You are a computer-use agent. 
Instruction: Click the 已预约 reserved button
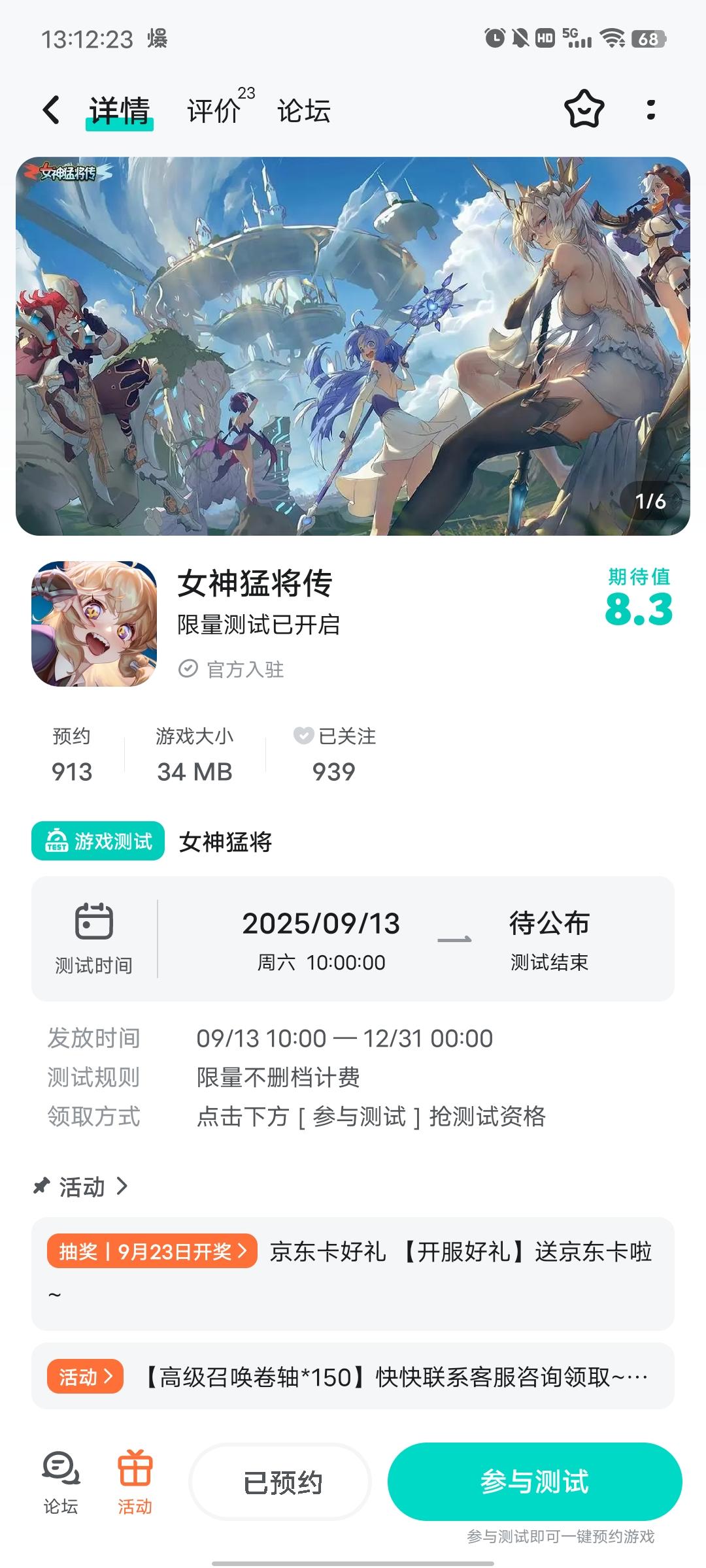tap(280, 1482)
